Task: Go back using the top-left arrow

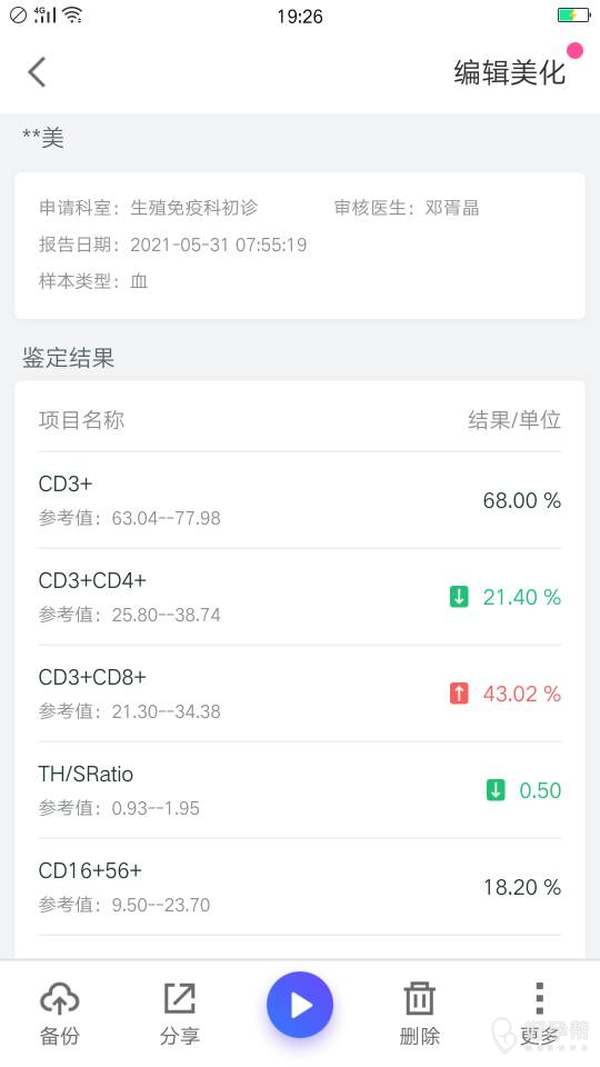Action: (37, 72)
